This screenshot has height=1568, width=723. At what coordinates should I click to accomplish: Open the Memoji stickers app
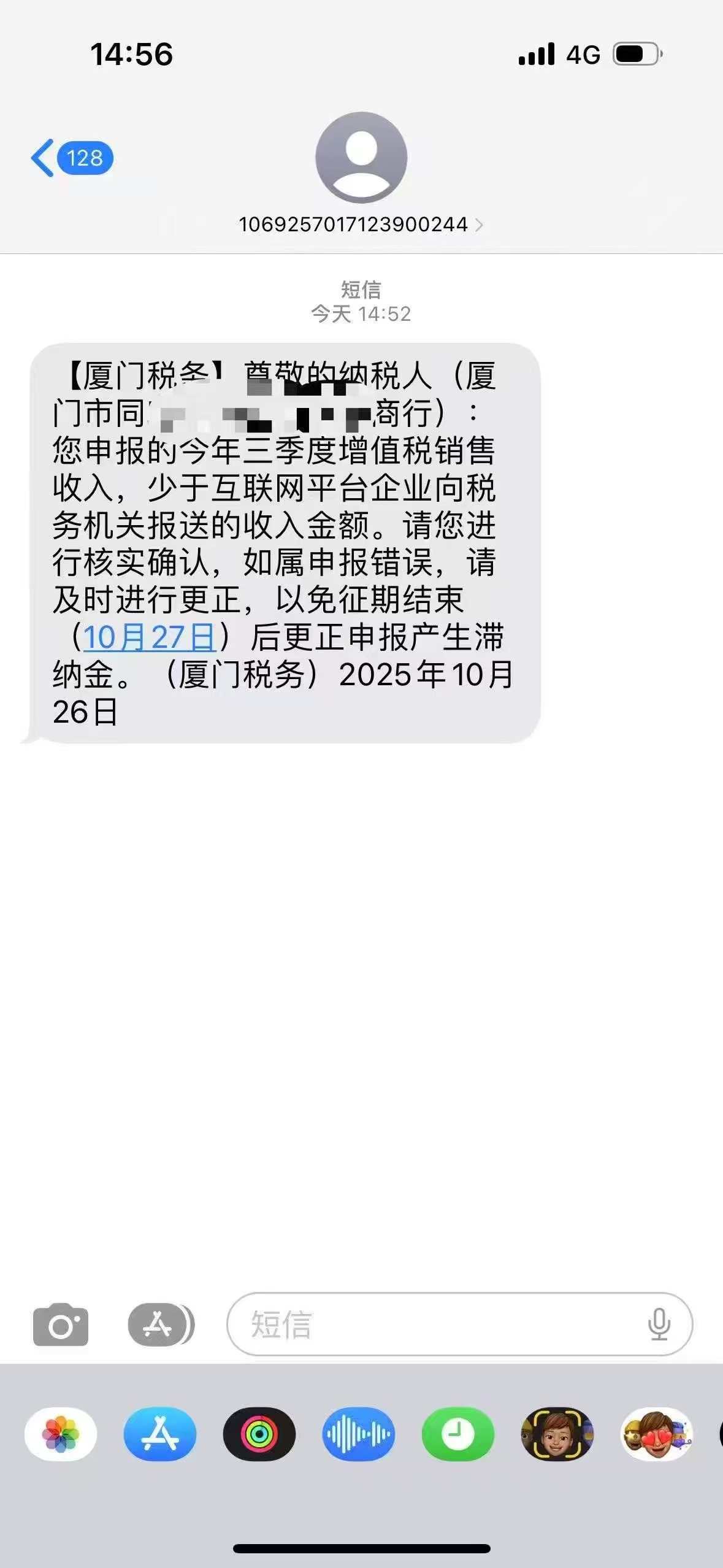657,1434
